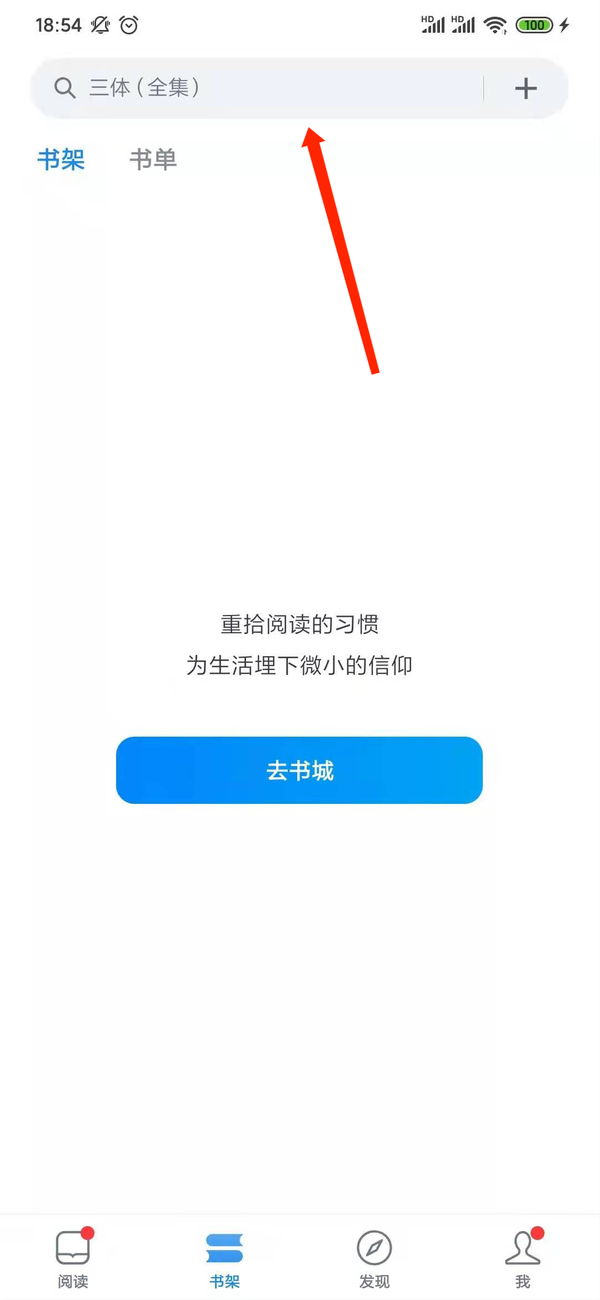
Task: Select the 书架 top tab
Action: click(61, 160)
